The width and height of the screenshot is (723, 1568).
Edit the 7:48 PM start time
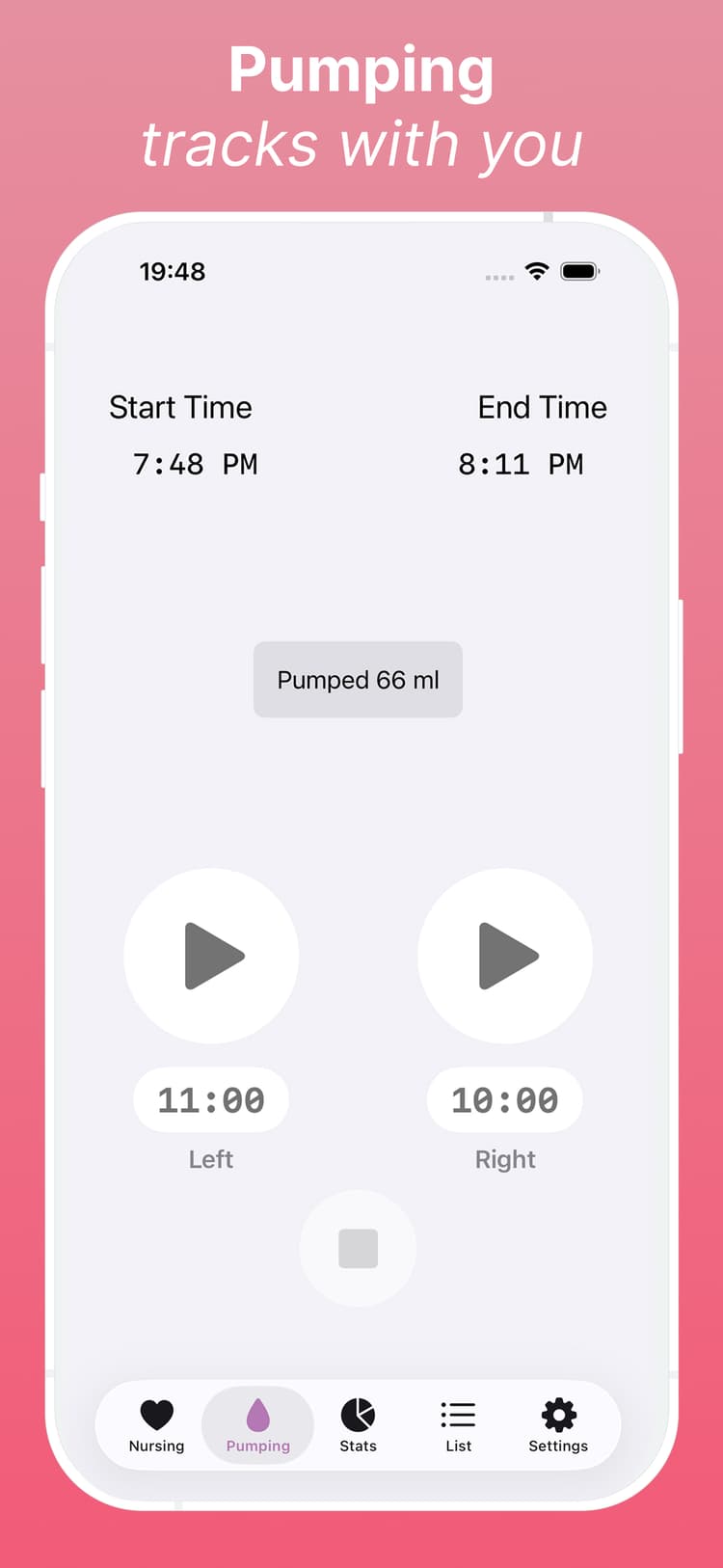195,464
